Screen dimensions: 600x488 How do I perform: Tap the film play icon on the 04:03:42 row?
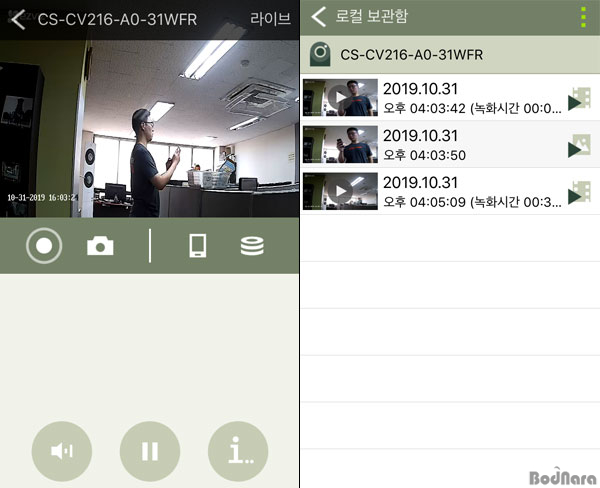click(579, 99)
